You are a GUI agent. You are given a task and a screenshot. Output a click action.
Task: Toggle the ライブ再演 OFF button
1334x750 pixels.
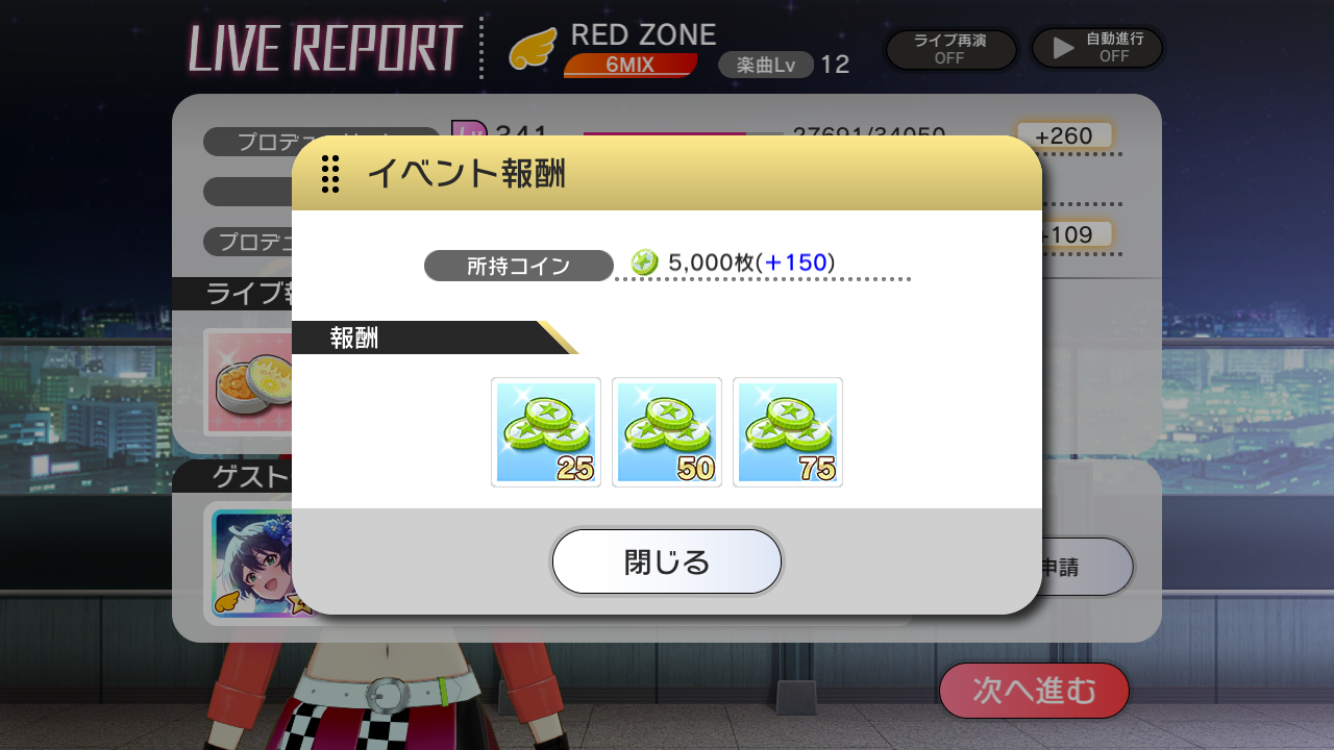tap(950, 49)
